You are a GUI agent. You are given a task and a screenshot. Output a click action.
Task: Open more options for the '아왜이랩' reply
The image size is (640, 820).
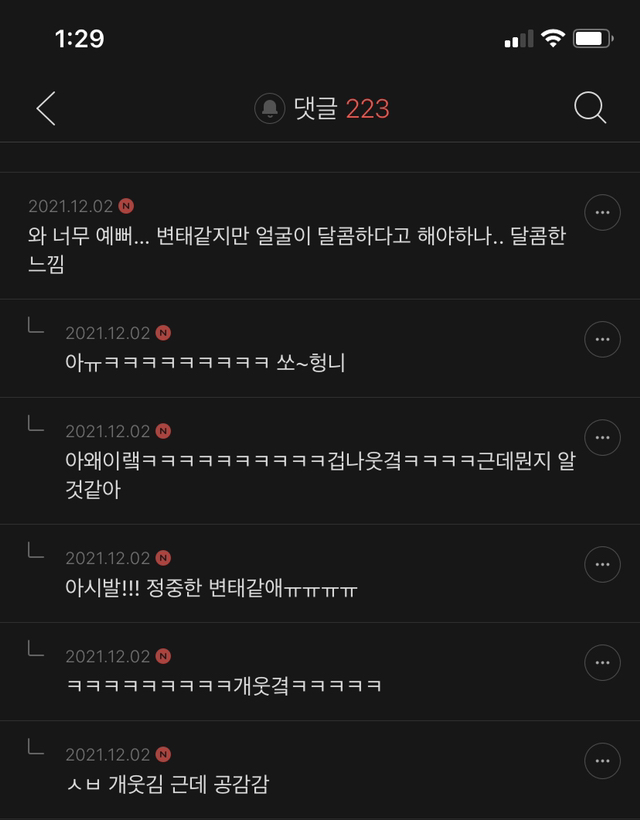coord(602,437)
